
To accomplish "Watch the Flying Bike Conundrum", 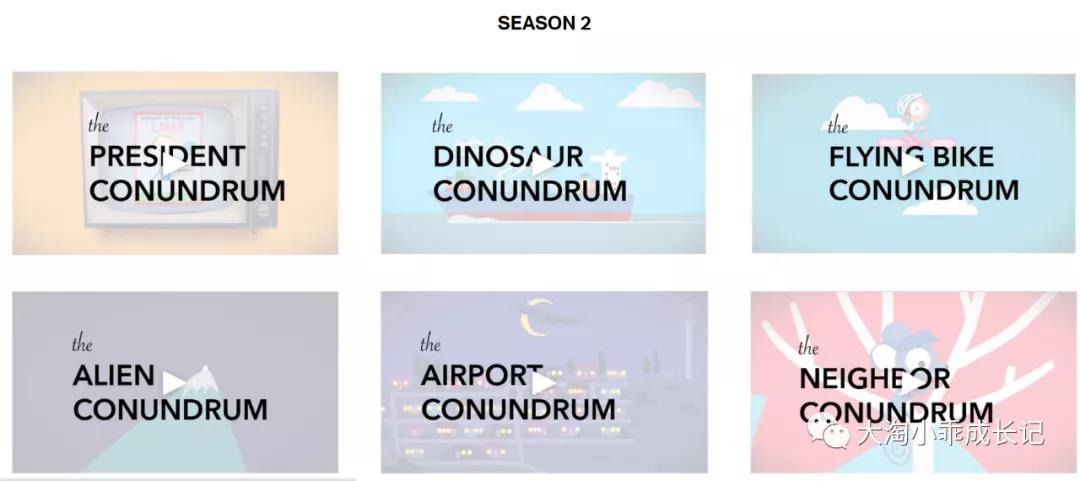I will pos(913,165).
